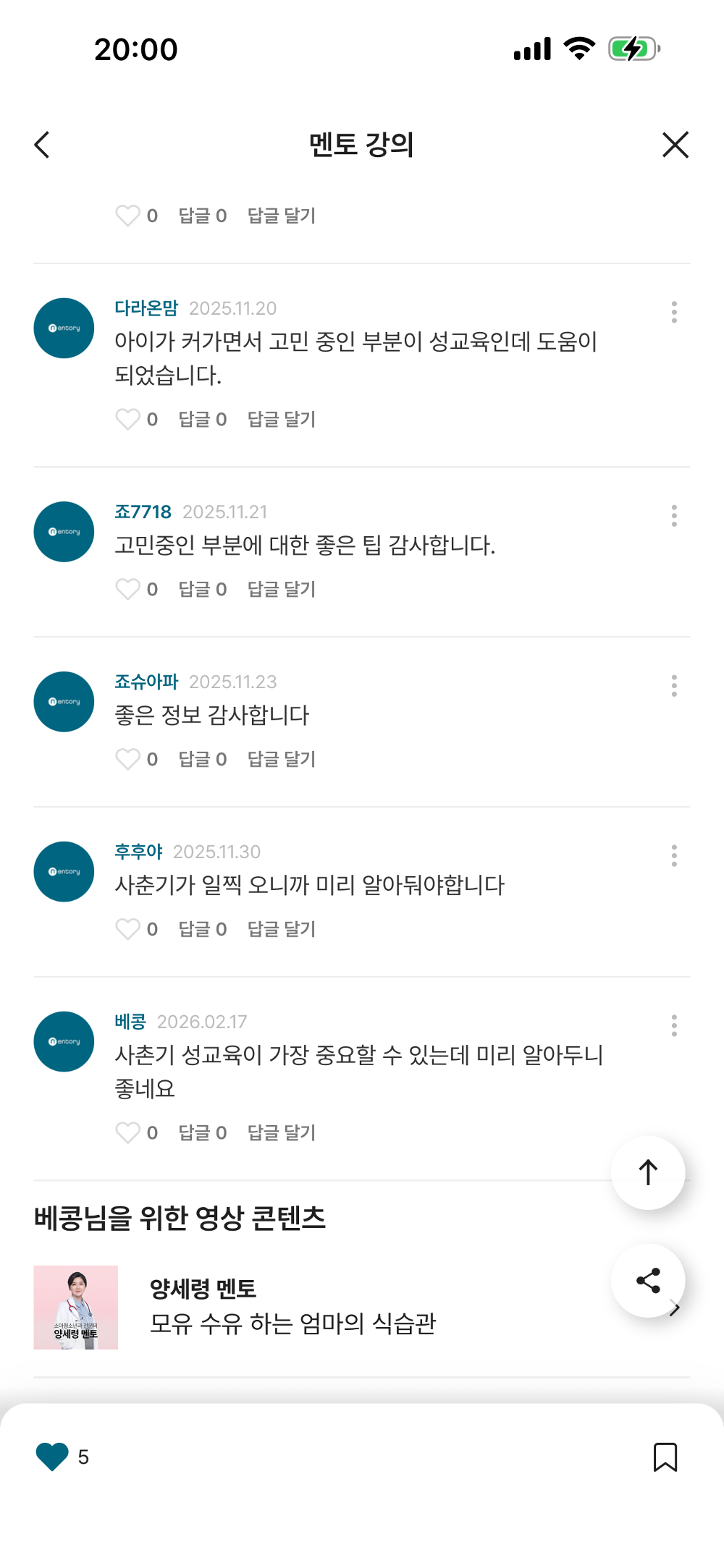724x1568 pixels.
Task: Open options menu on 베콩's comment
Action: [x=674, y=1024]
